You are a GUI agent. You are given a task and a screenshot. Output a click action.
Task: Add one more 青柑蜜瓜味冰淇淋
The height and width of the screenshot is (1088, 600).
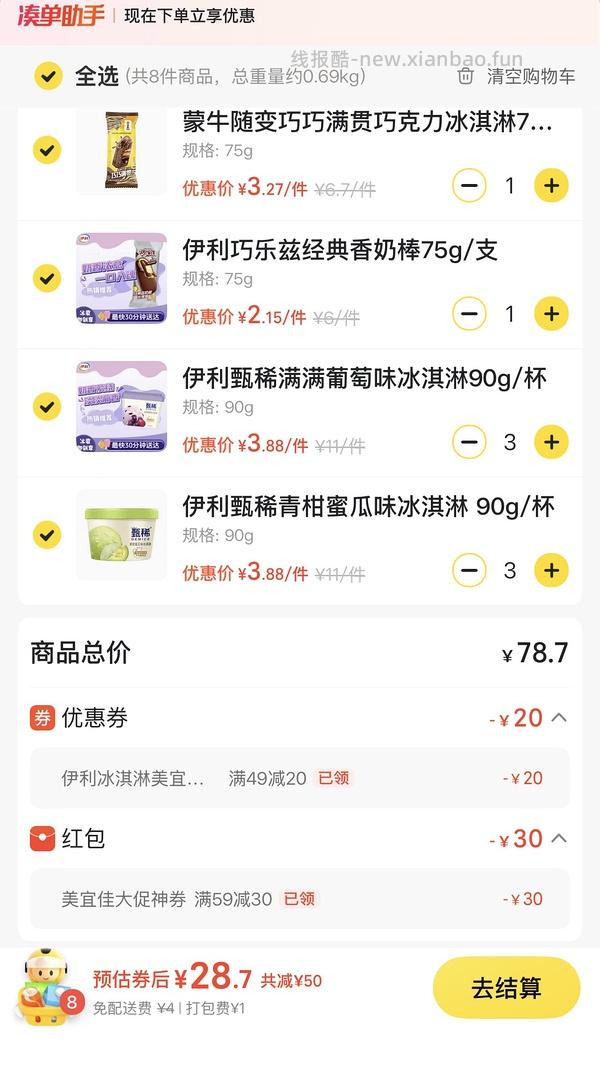pos(551,570)
